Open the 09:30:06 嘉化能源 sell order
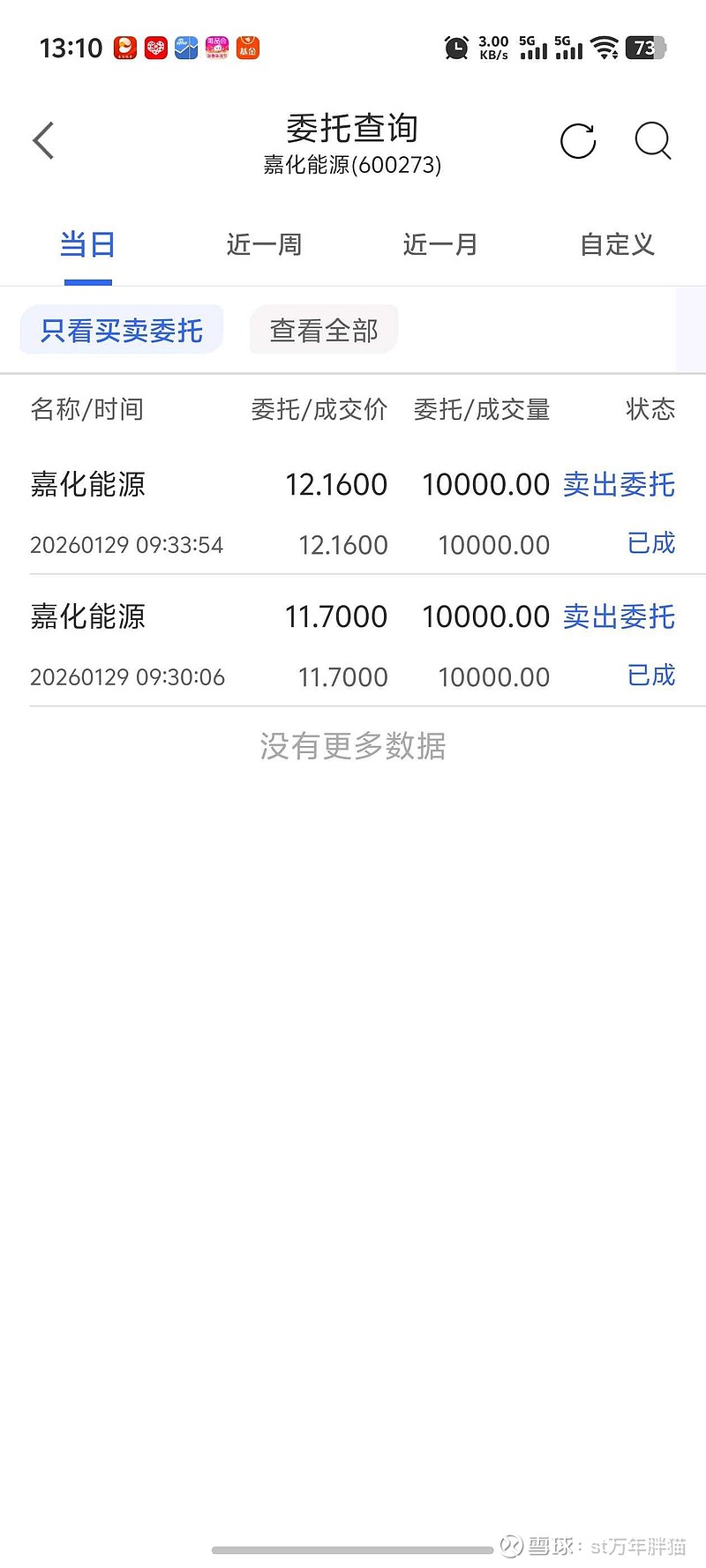This screenshot has width=706, height=1568. [353, 646]
